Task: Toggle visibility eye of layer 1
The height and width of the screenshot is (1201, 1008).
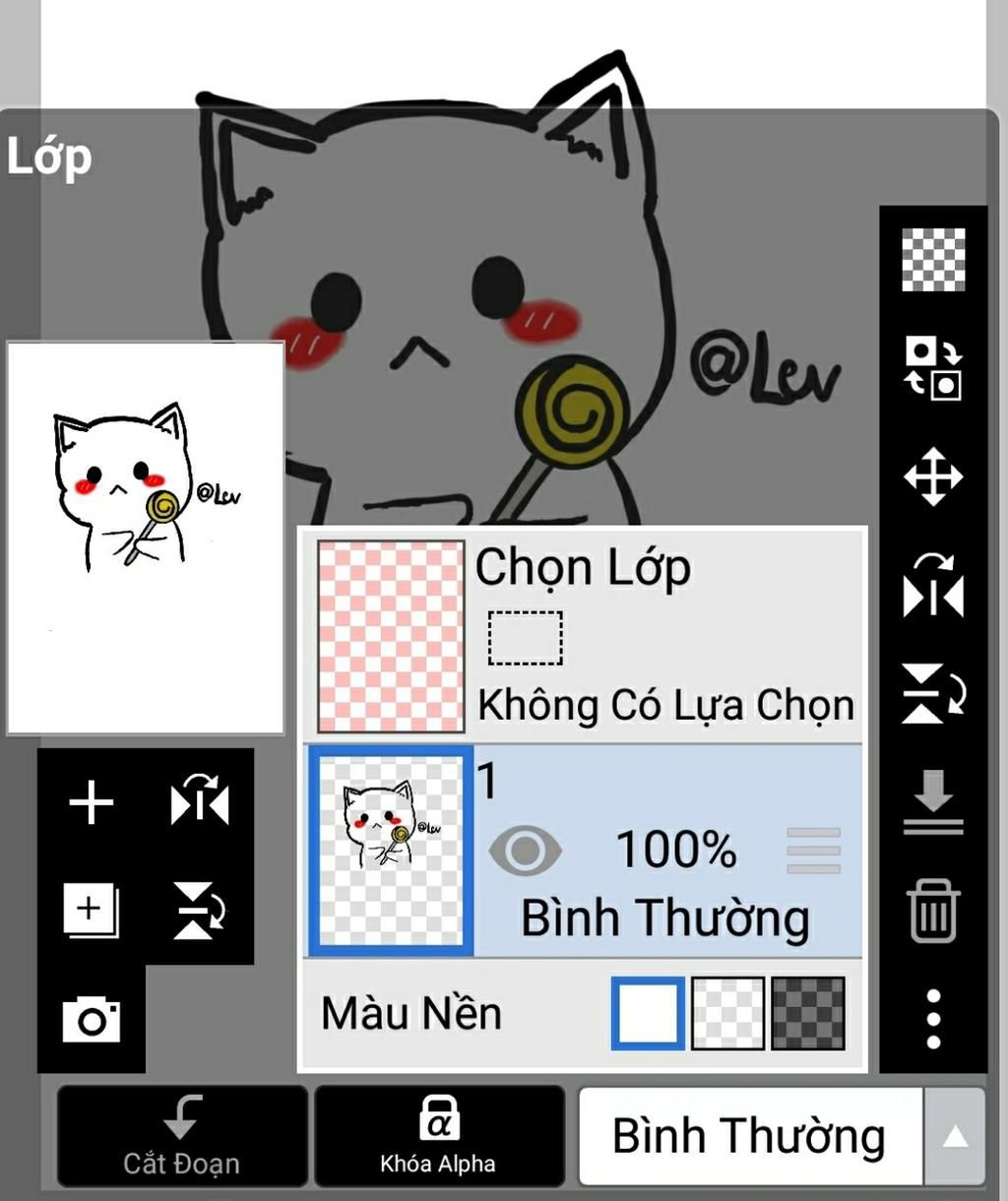Action: (526, 850)
